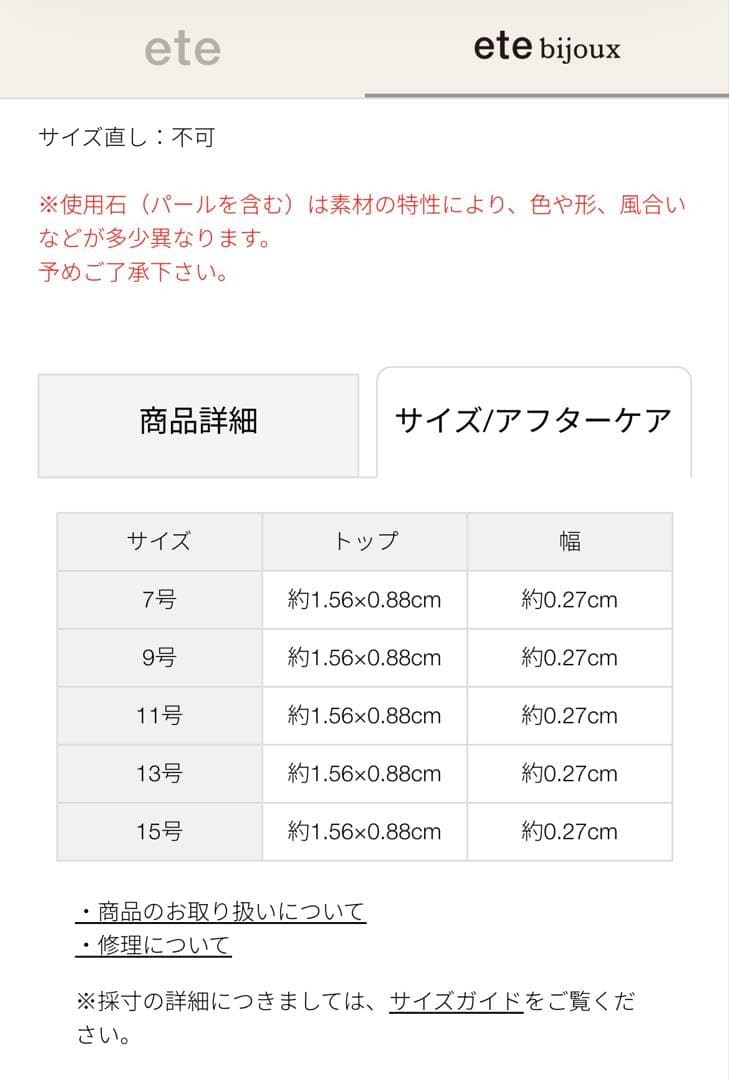Open the 商品詳細 tab
The image size is (729, 1080).
coord(197,423)
